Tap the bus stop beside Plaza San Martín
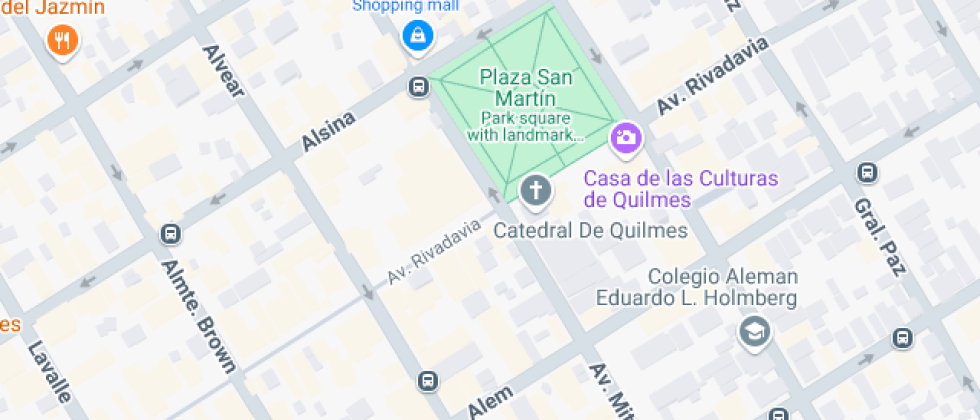The height and width of the screenshot is (420, 980). (x=417, y=87)
